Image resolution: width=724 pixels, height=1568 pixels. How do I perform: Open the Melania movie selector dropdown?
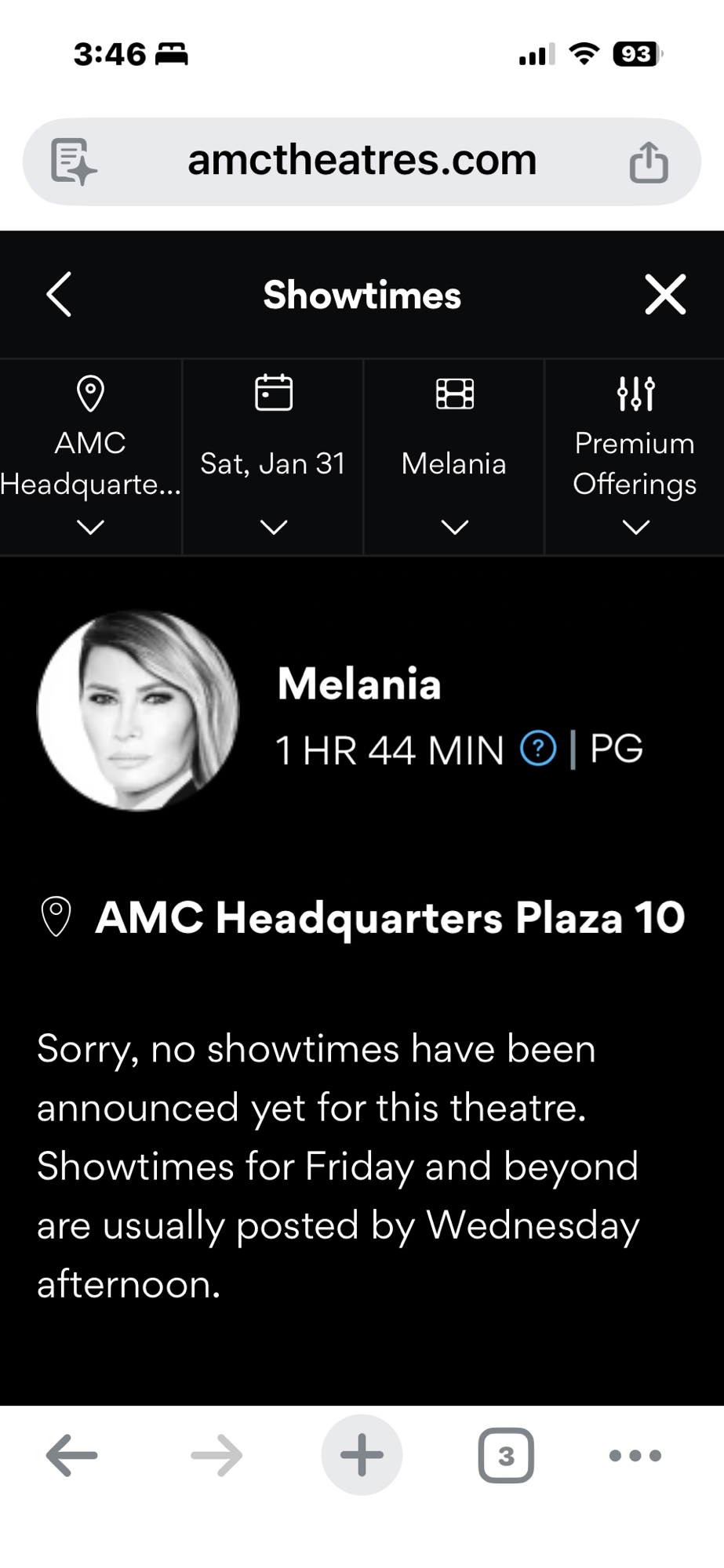pos(453,459)
